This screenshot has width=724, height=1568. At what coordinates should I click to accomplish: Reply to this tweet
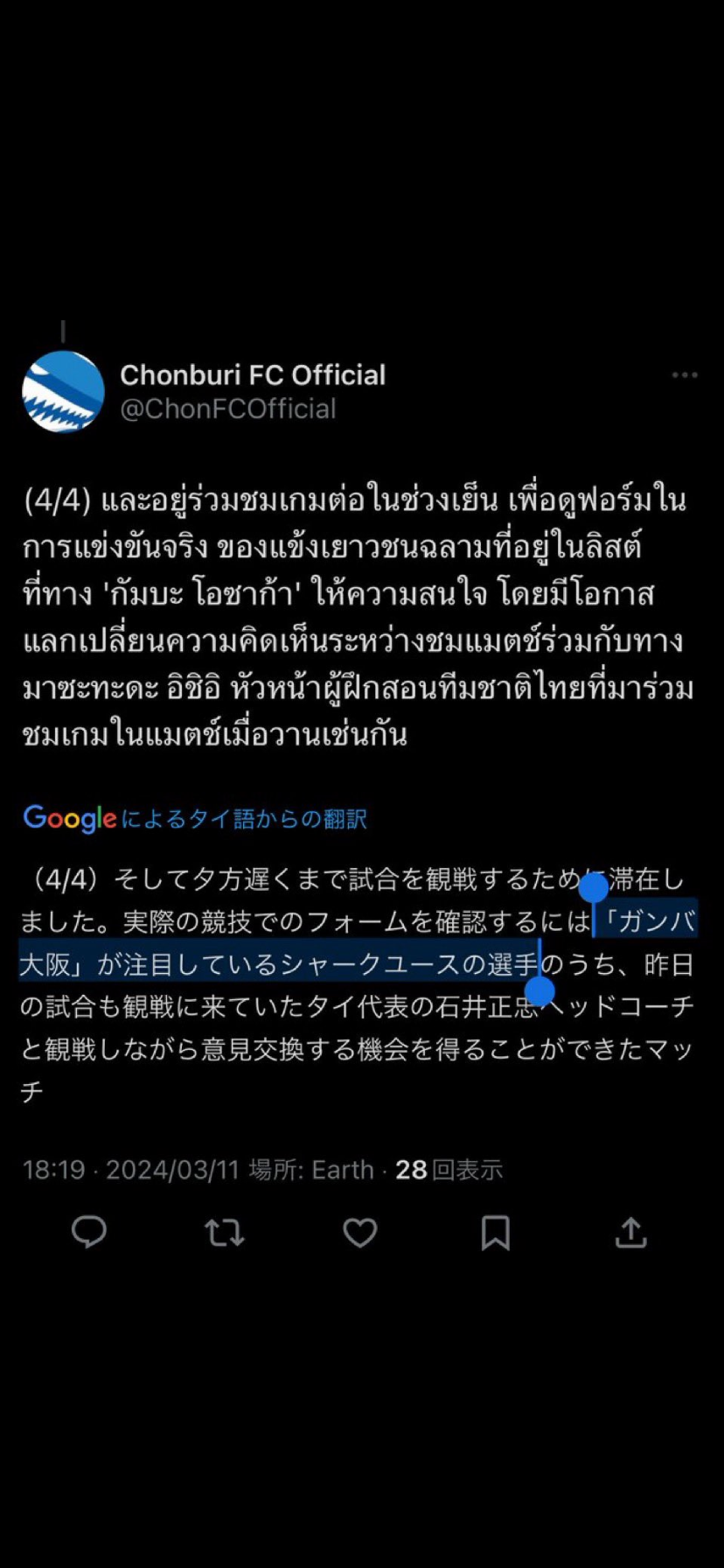89,1232
